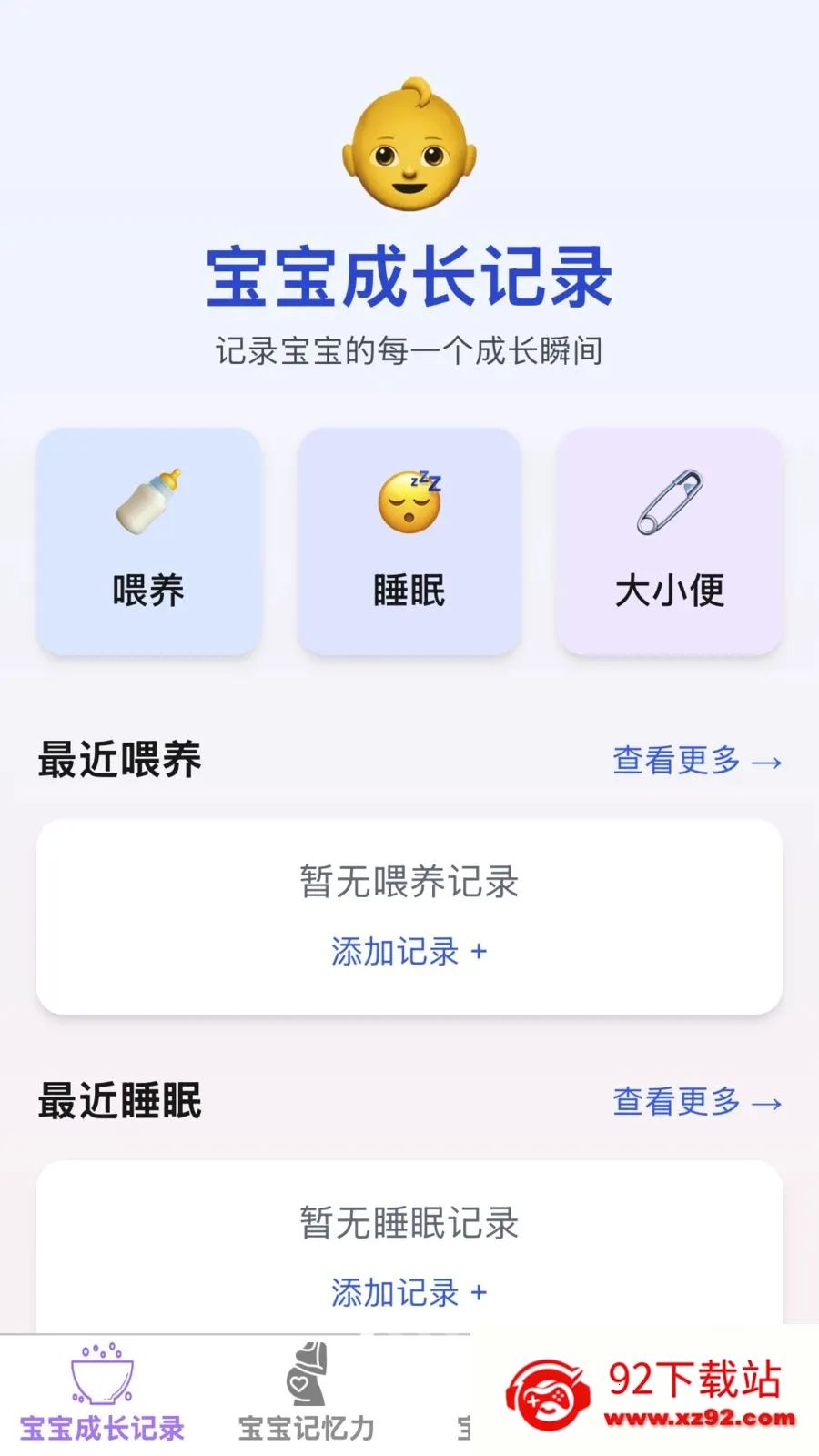Open the 喂养 feeding card
The height and width of the screenshot is (1456, 819).
point(148,542)
